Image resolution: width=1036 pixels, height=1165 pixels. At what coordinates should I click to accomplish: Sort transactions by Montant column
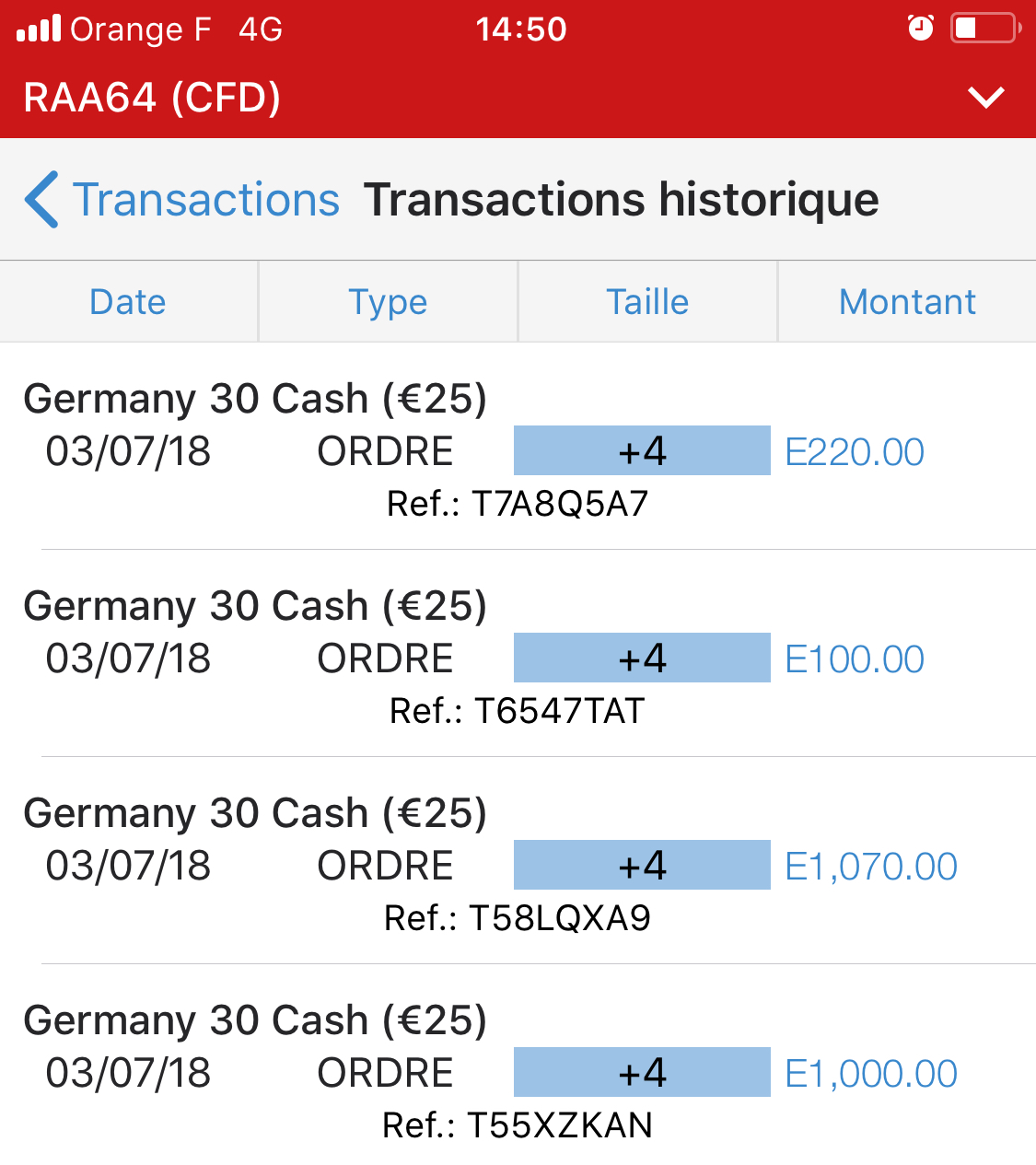pos(907,302)
